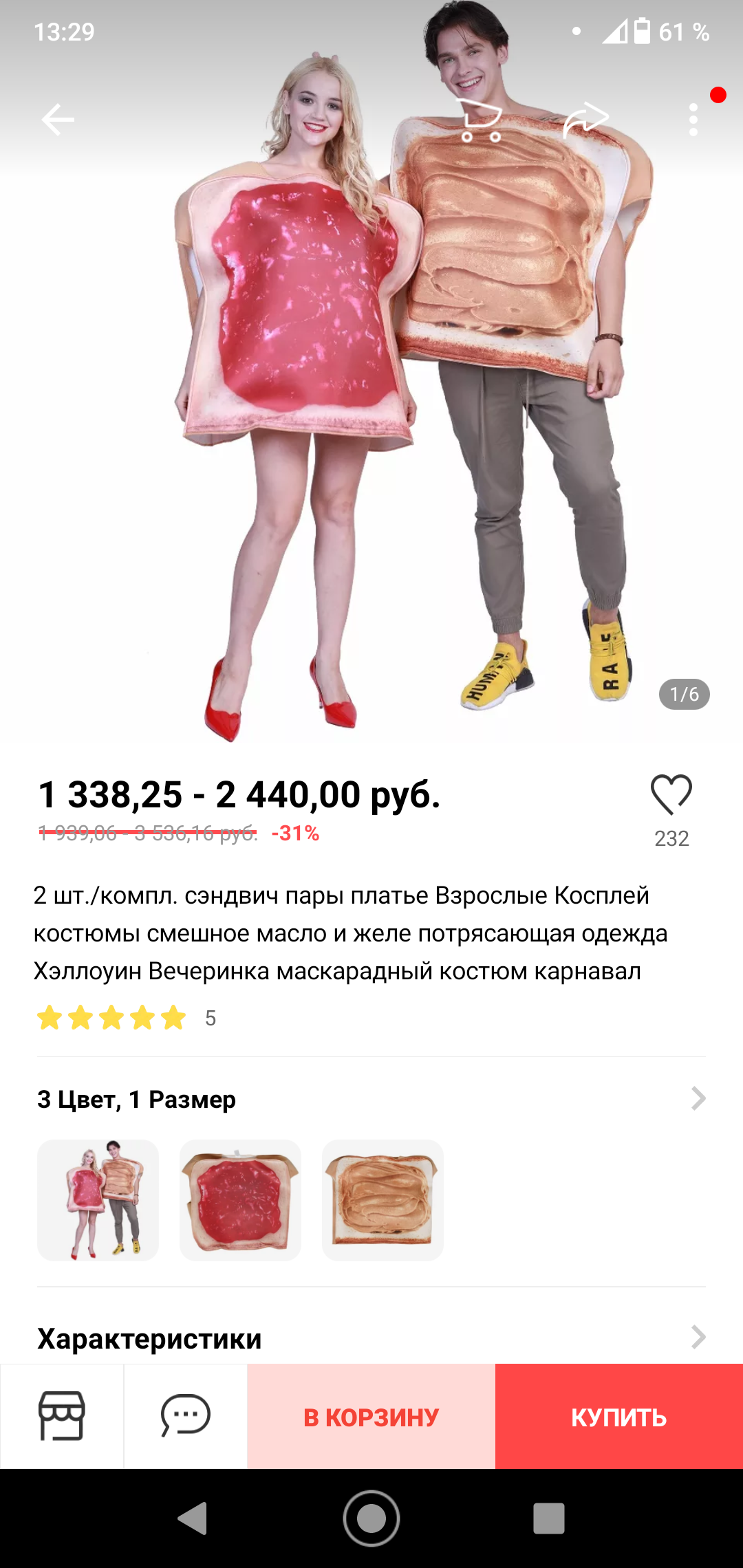743x1568 pixels.
Task: Choose the peanut butter toast variant
Action: [x=383, y=1200]
